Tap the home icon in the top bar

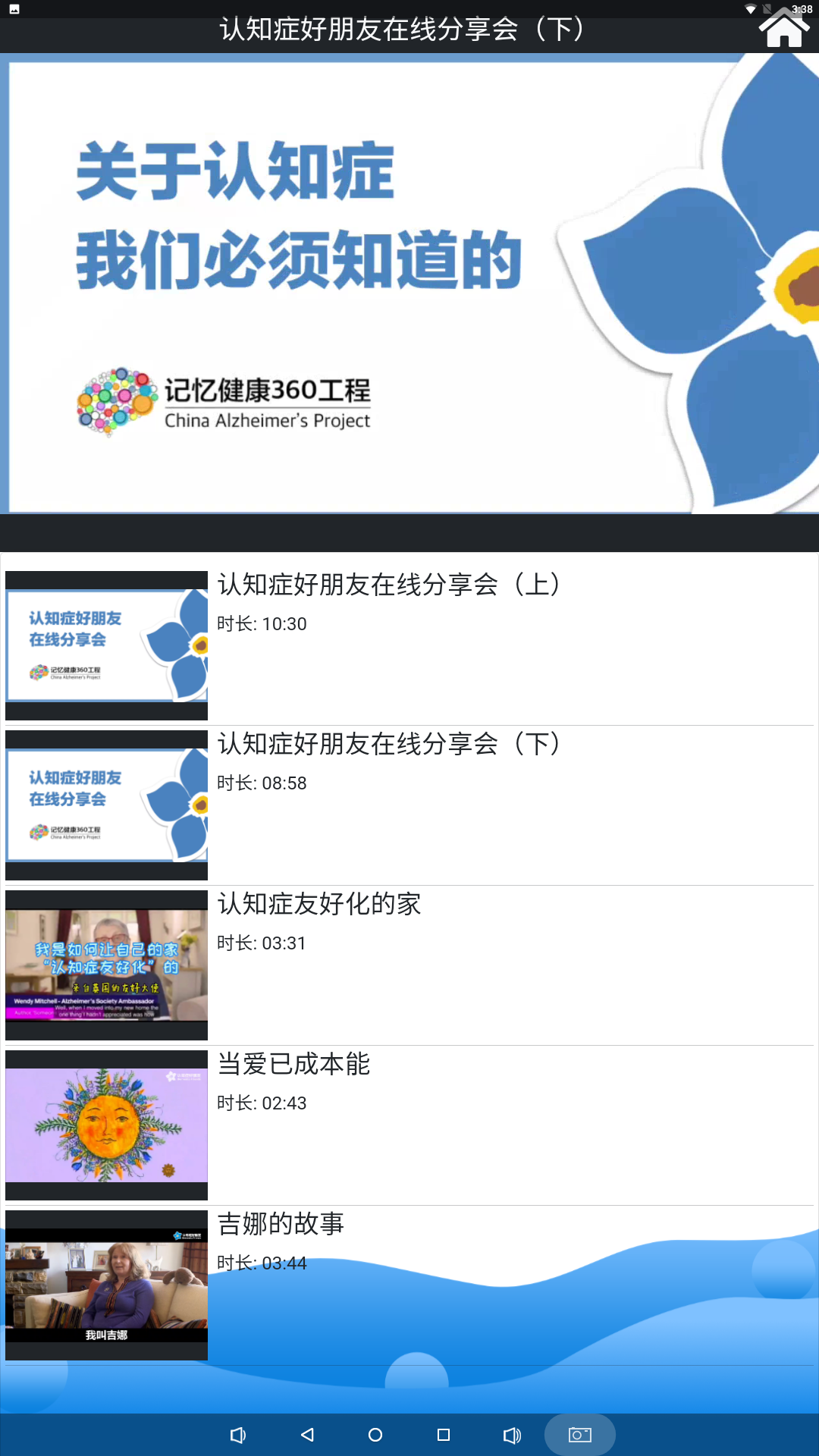(784, 28)
